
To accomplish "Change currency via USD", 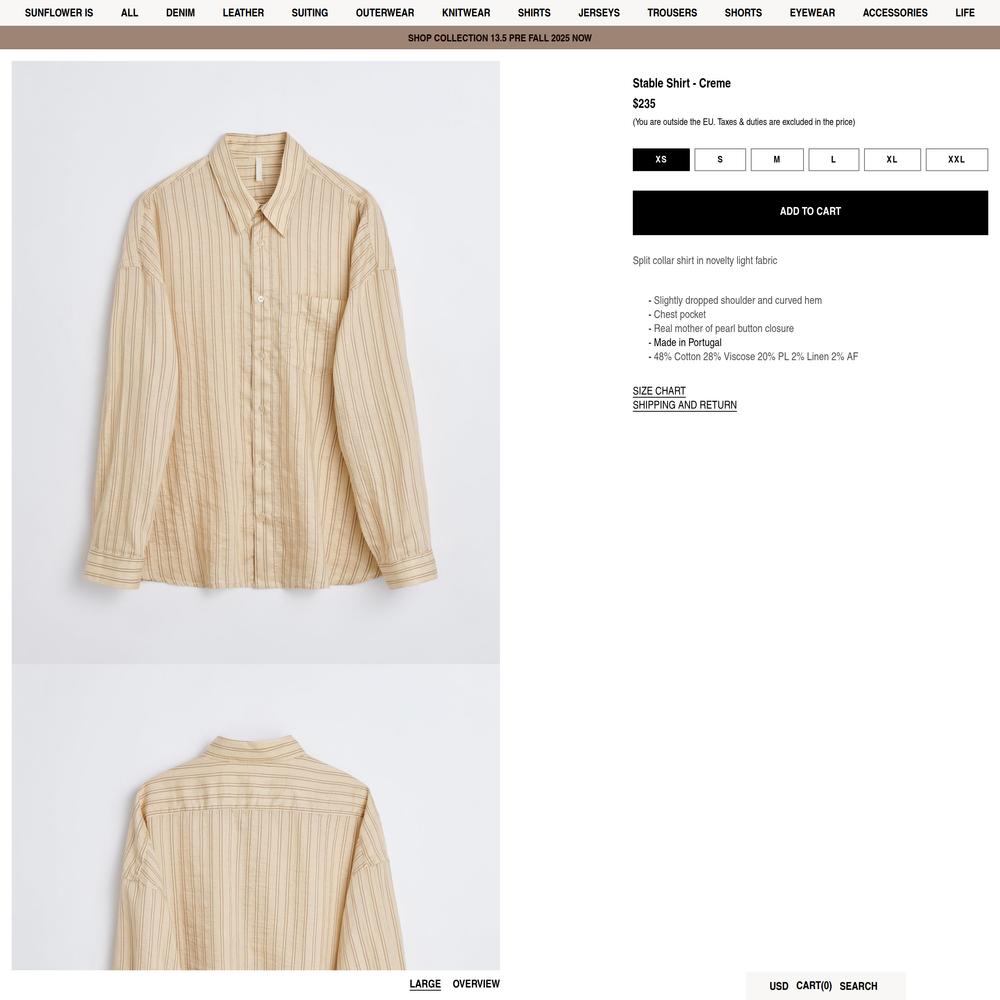I will (779, 986).
